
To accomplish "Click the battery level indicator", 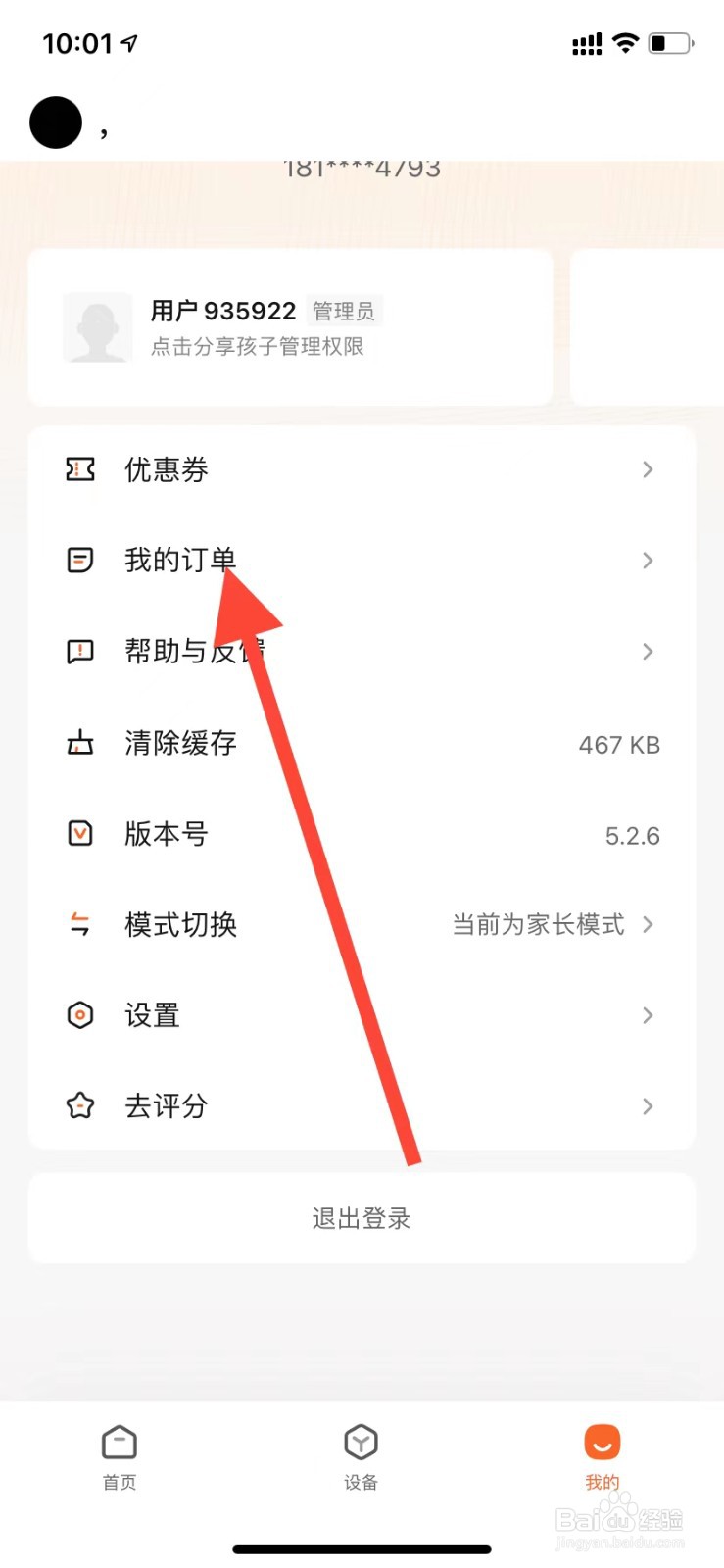I will pos(671,43).
